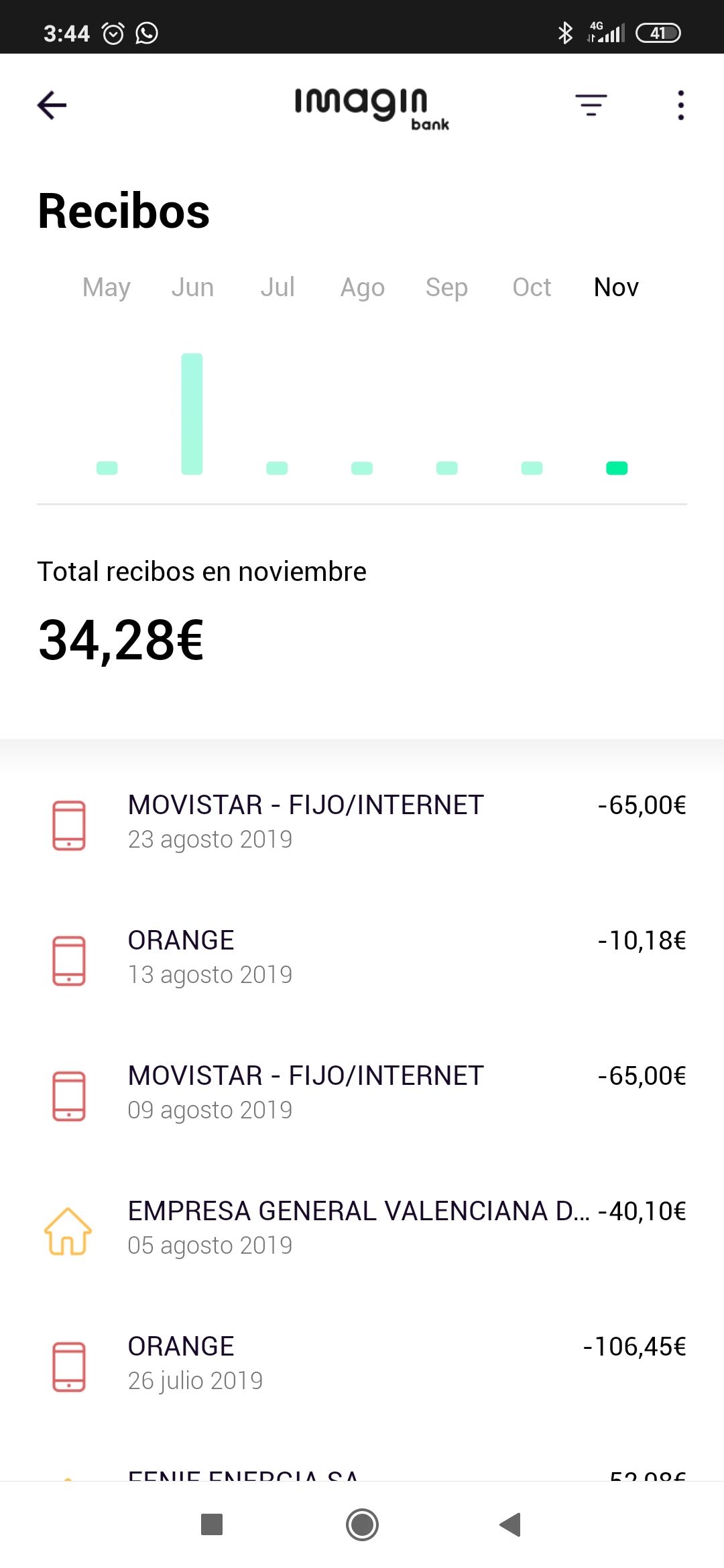The image size is (724, 1568).
Task: Switch to the Jul month view
Action: (278, 287)
